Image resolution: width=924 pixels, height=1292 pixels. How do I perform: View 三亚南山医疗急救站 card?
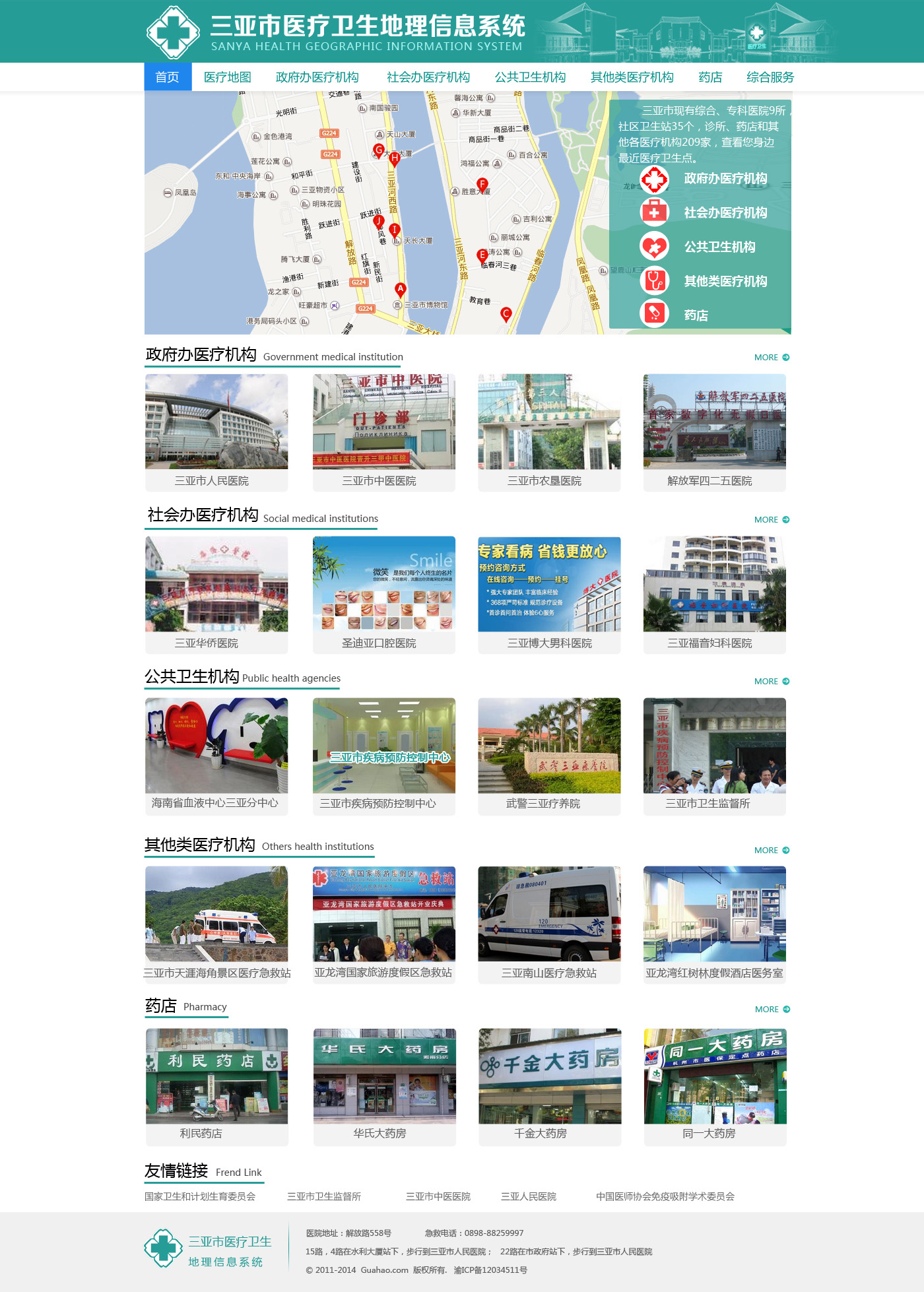coord(549,924)
